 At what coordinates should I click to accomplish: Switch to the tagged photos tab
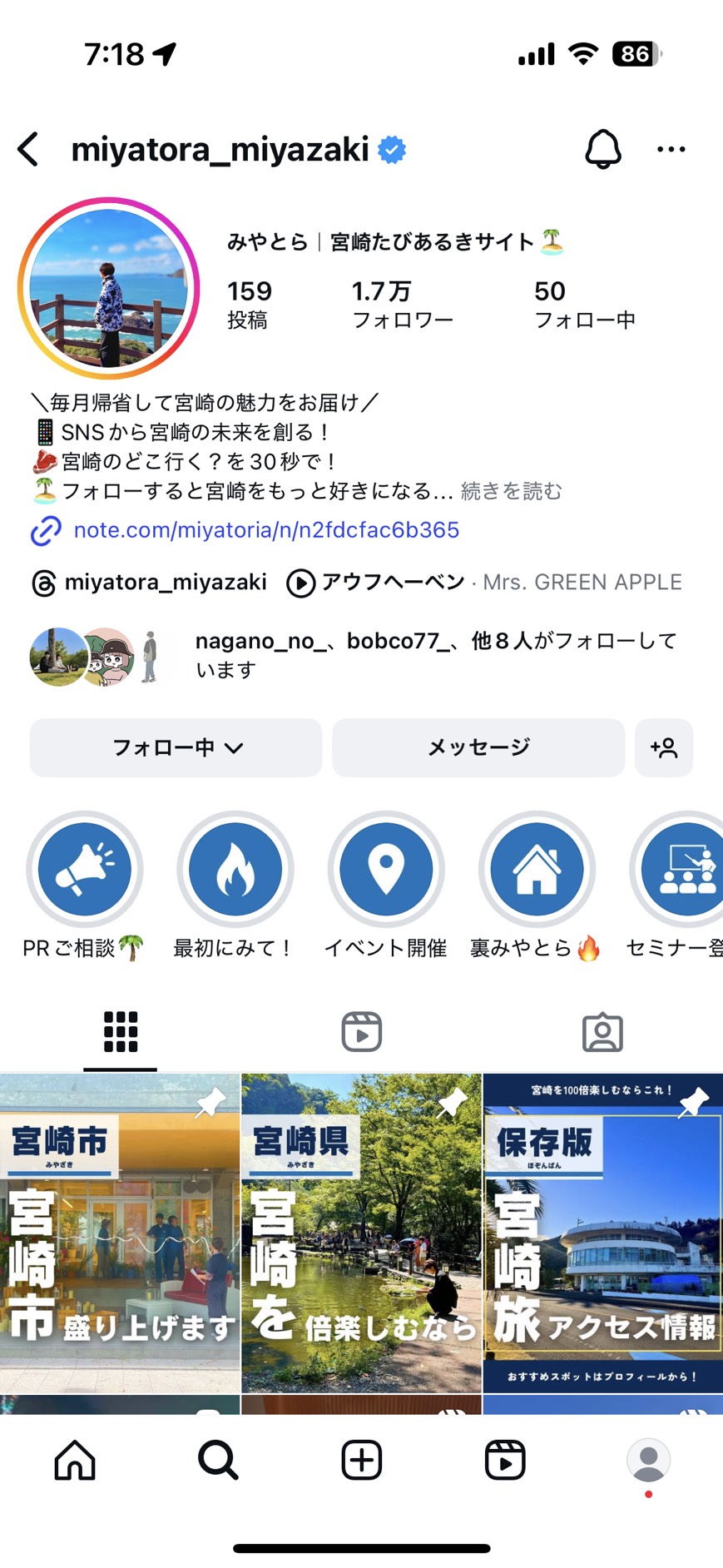pos(602,1030)
